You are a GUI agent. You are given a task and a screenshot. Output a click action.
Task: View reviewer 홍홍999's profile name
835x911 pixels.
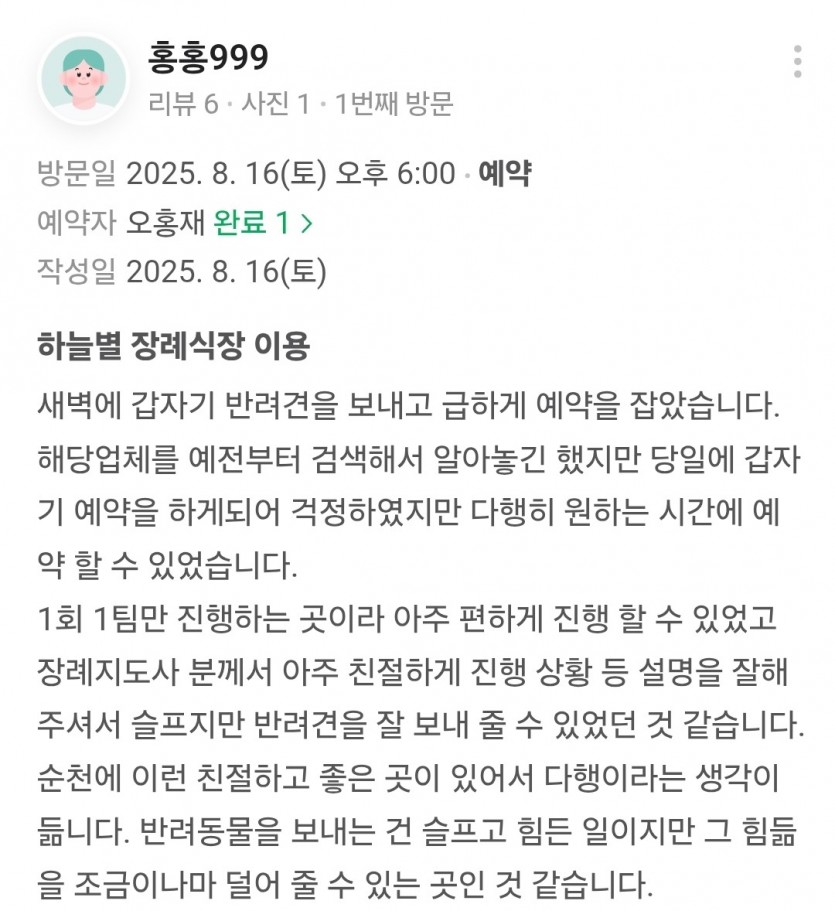[x=208, y=58]
